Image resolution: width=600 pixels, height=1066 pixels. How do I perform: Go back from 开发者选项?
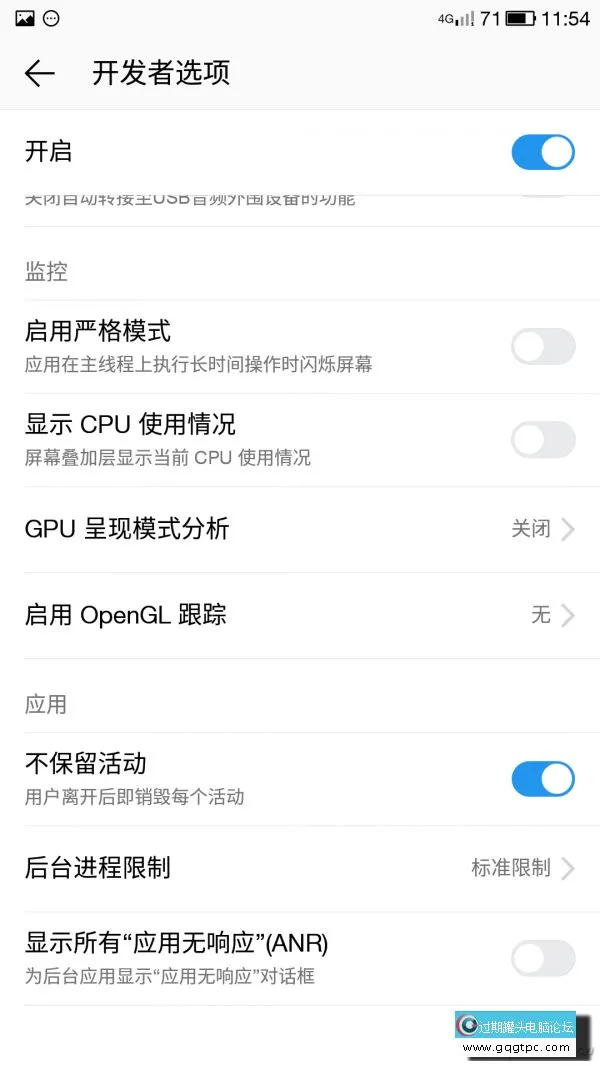(x=39, y=73)
